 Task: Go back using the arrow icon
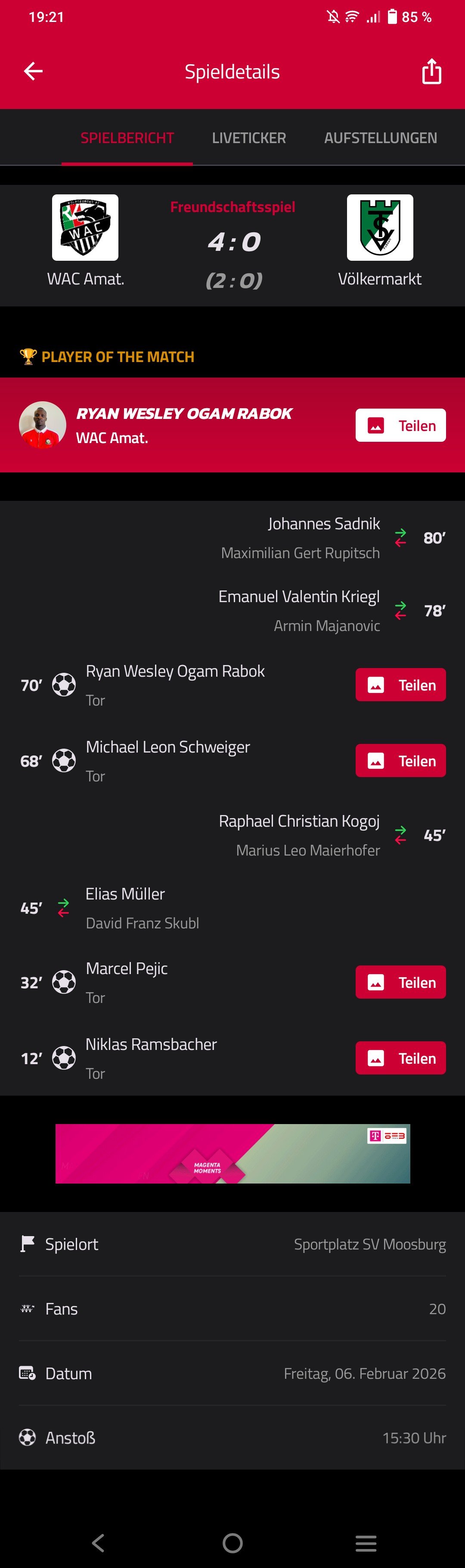coord(33,71)
